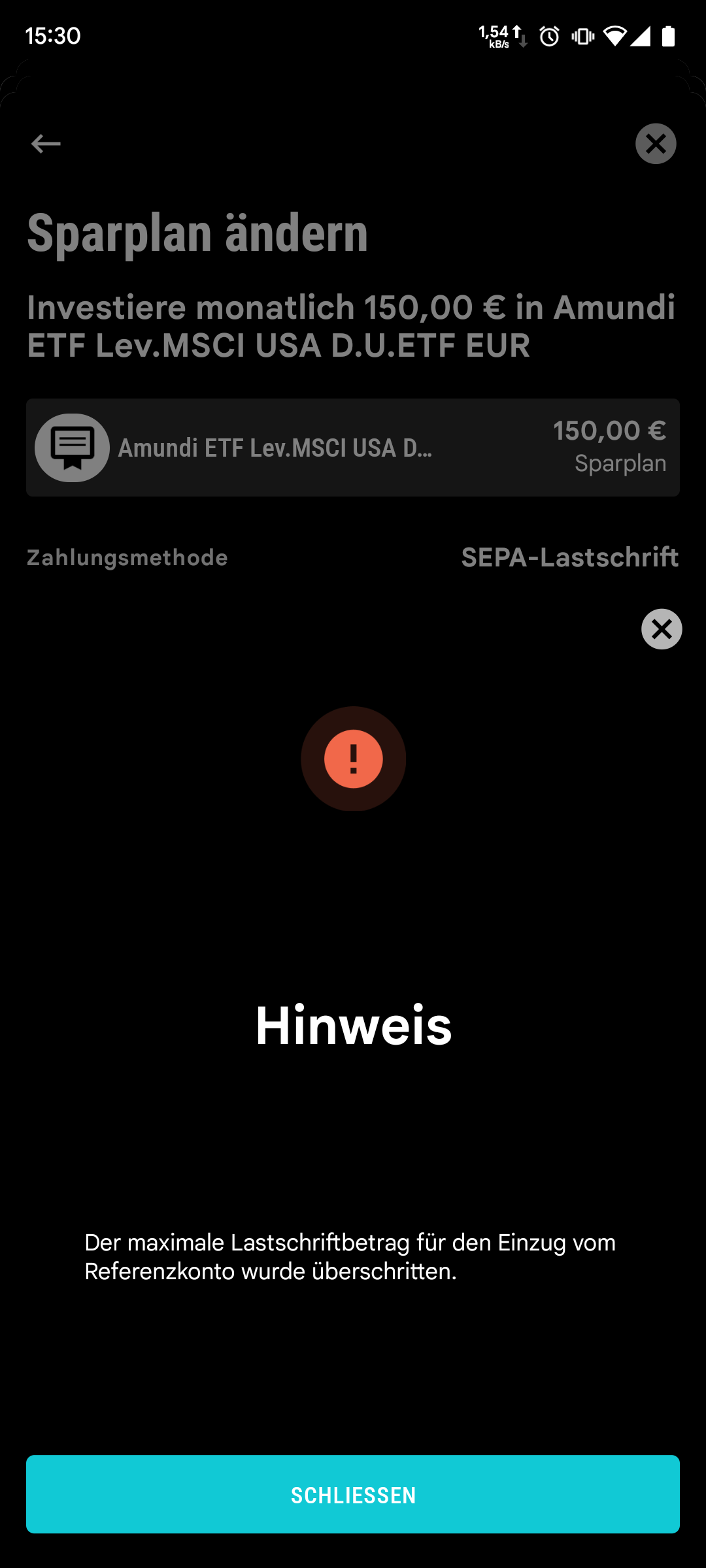This screenshot has height=1568, width=706.
Task: Change the SEPA-Lastschrift payment method
Action: pyautogui.click(x=569, y=557)
